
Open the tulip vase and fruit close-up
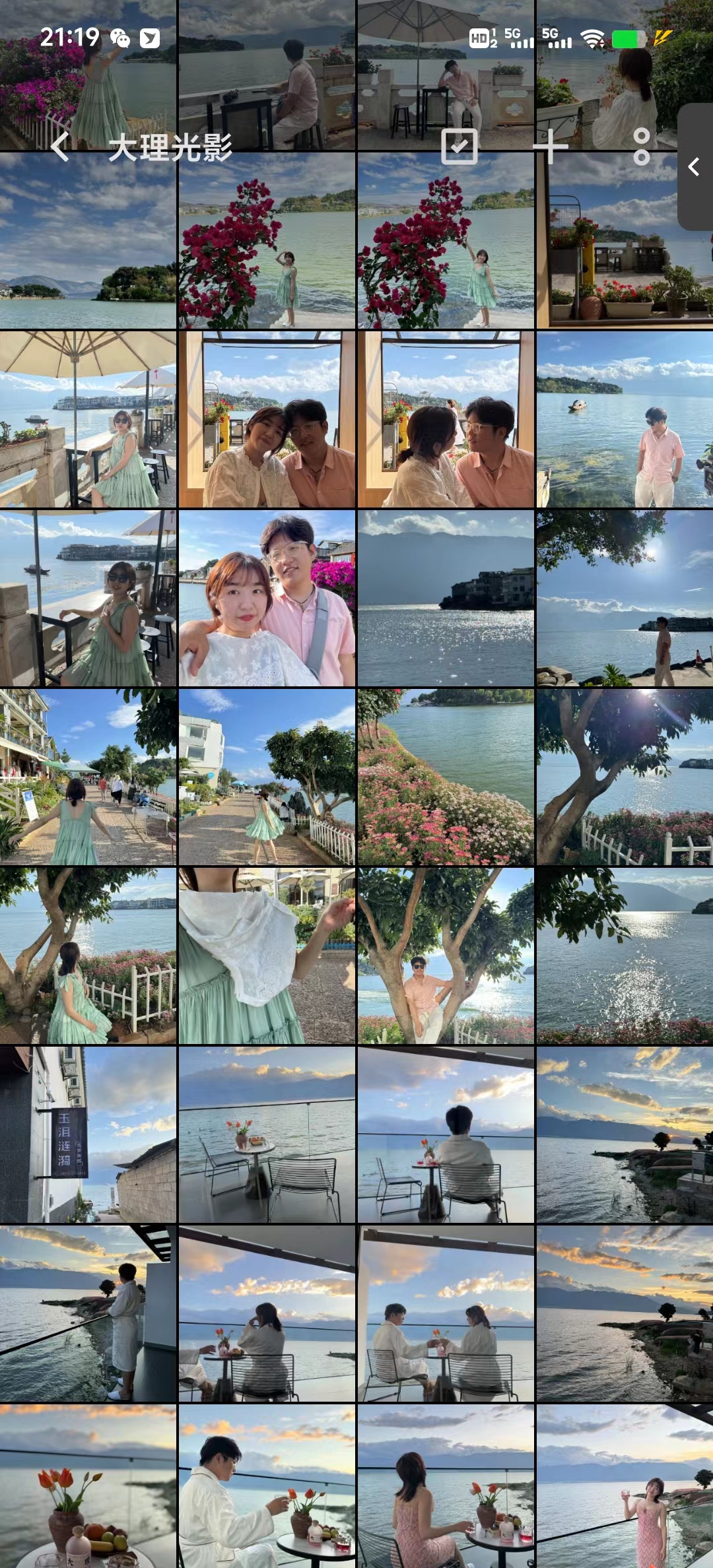(x=88, y=1486)
